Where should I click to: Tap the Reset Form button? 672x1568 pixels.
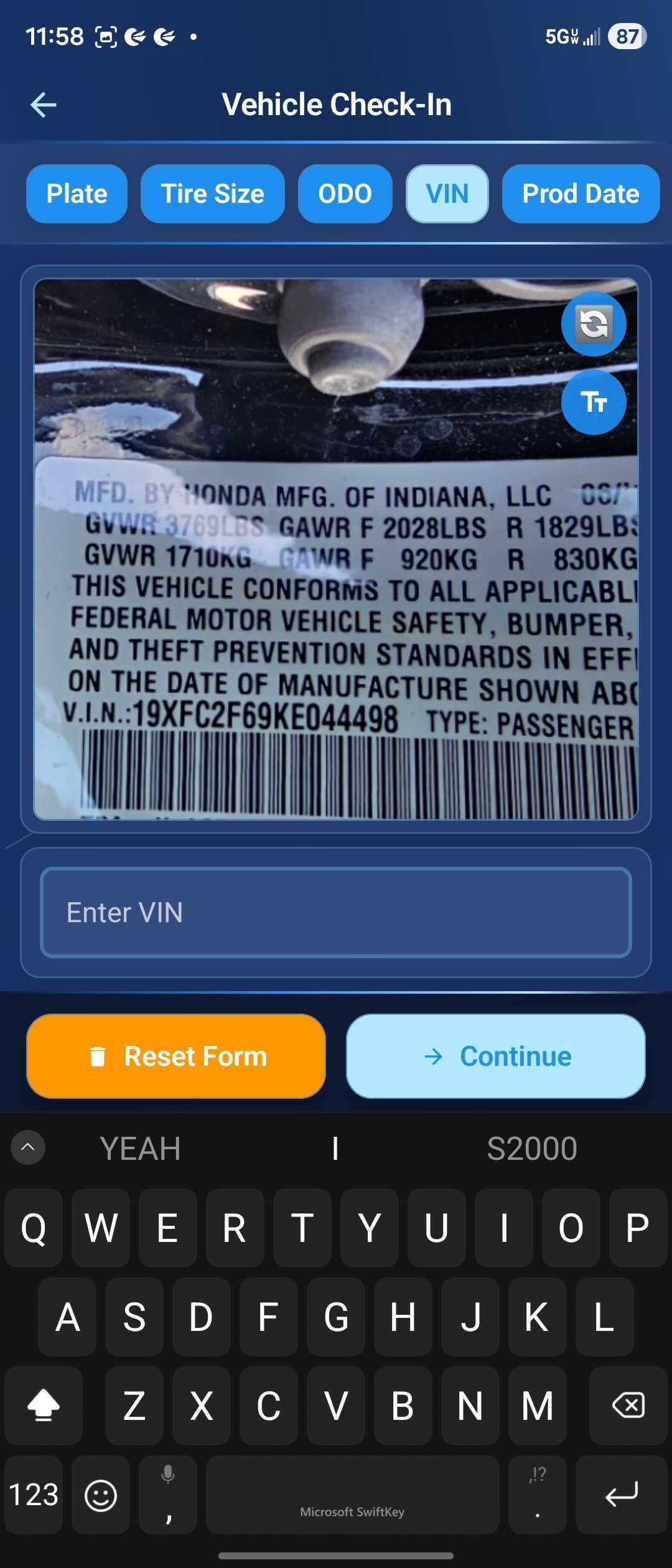175,1055
